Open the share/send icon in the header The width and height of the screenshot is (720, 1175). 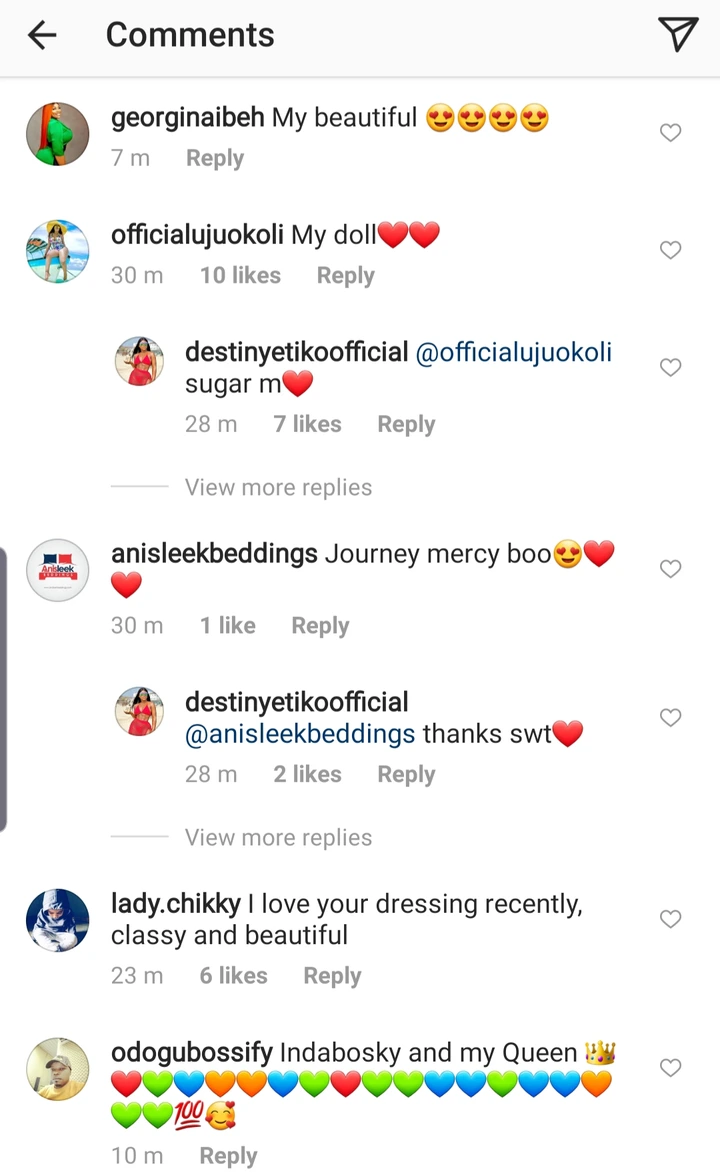[678, 36]
